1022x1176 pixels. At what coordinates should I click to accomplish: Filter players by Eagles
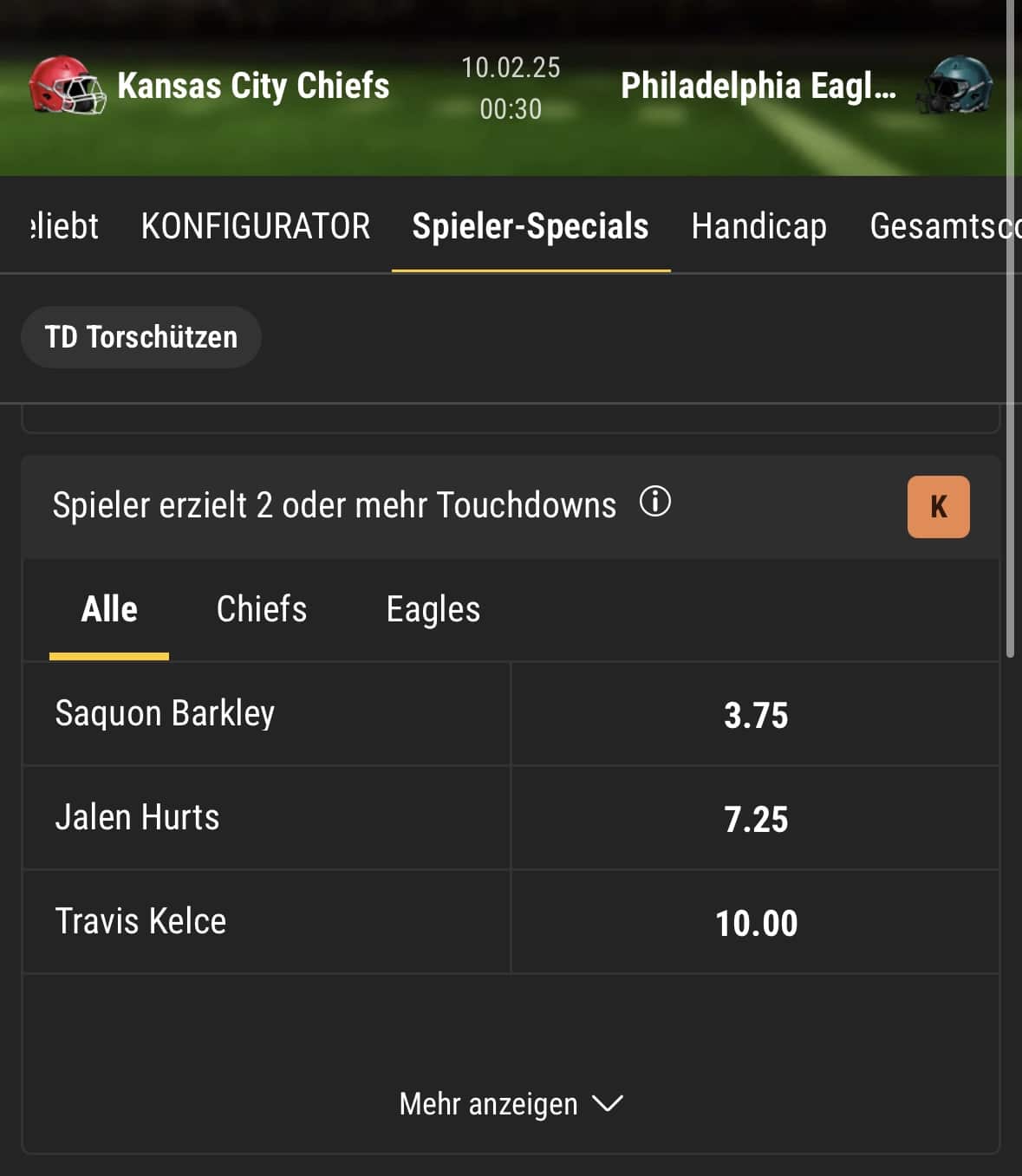pos(433,609)
